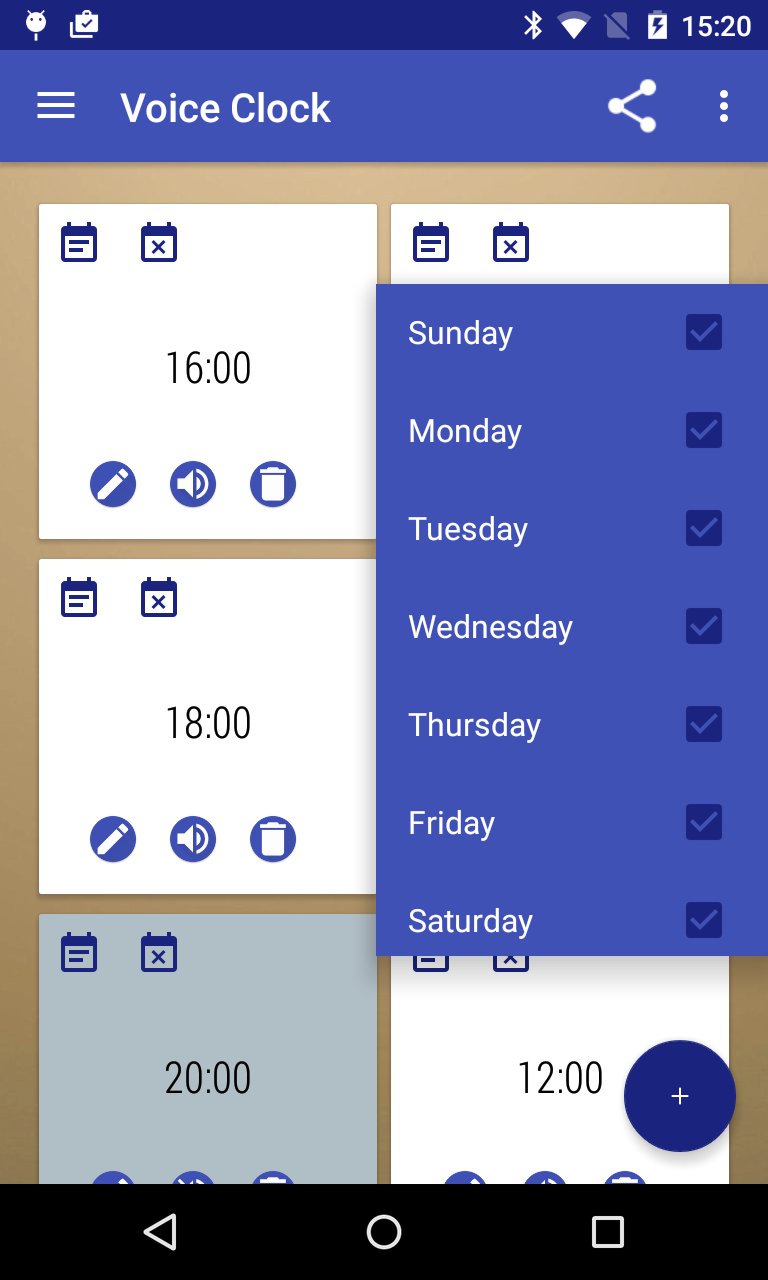The image size is (768, 1280).
Task: Delete the 18:00 alarm with the trash icon
Action: point(272,838)
